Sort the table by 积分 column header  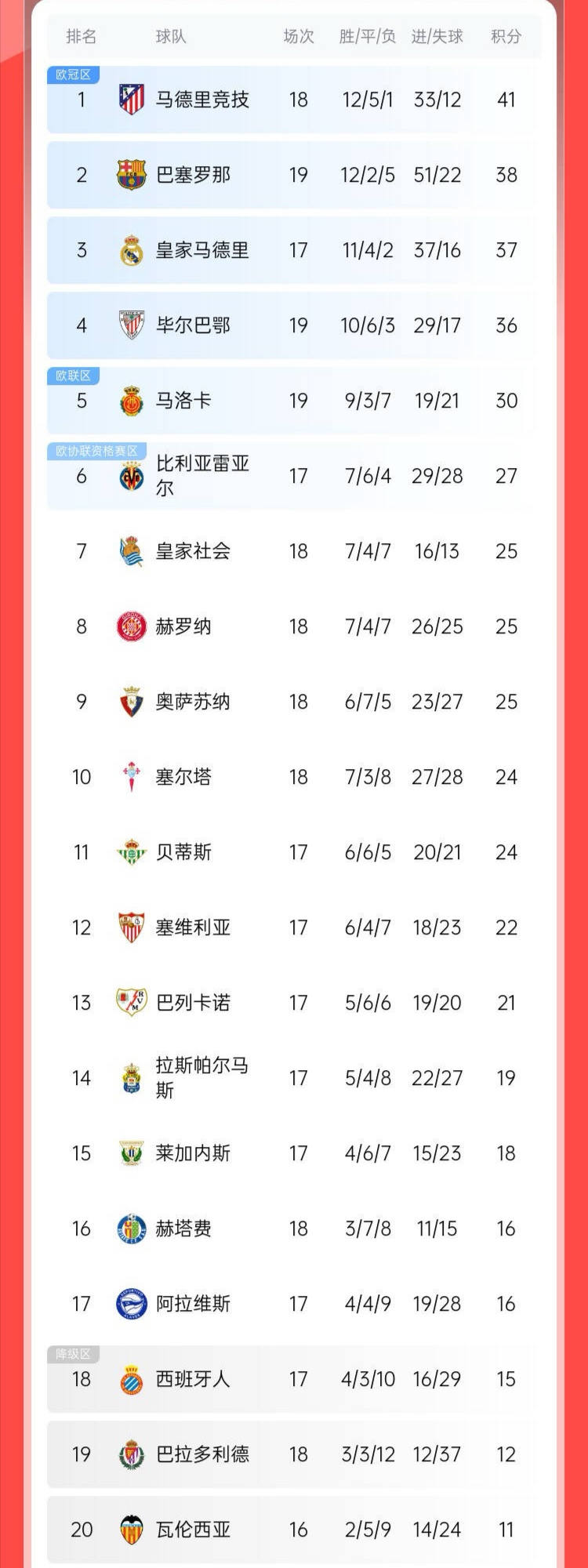506,36
